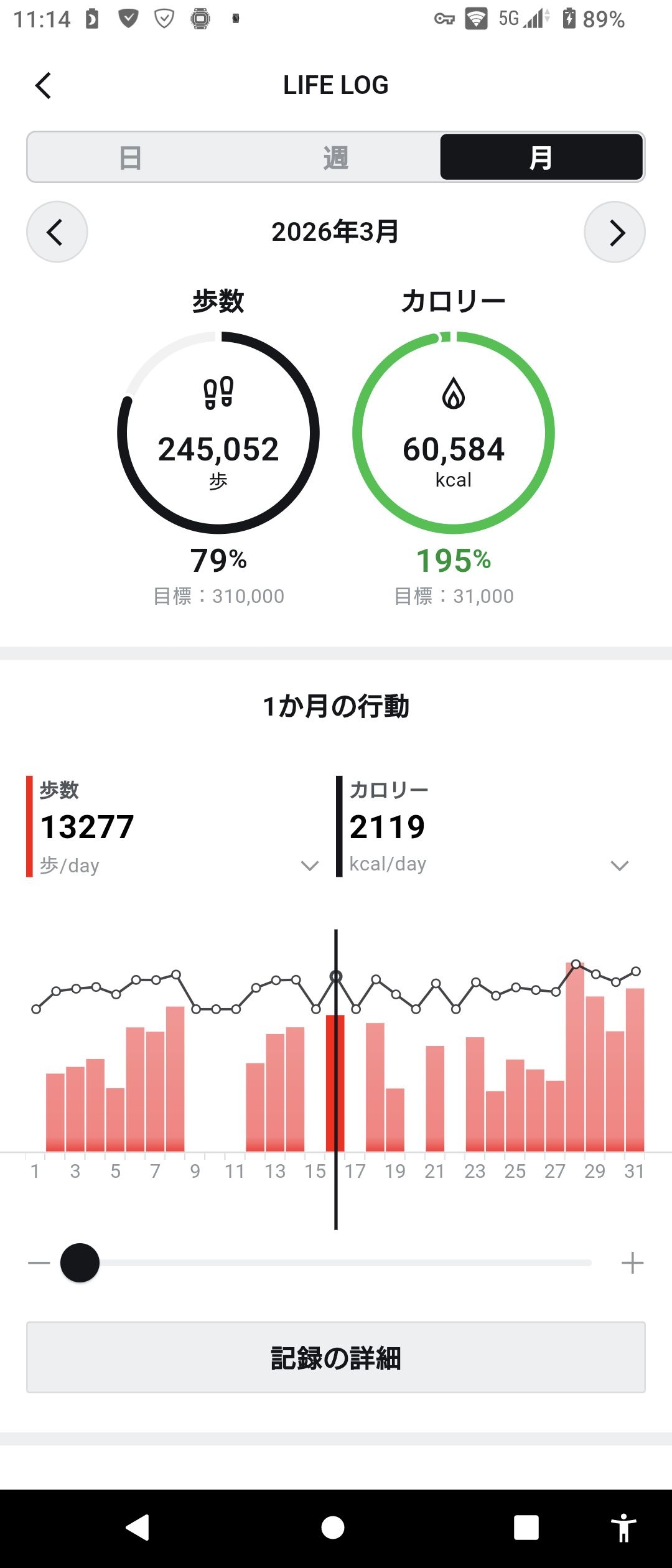Switch to the 日 (day) tab
Image resolution: width=672 pixels, height=1568 pixels.
coord(130,157)
